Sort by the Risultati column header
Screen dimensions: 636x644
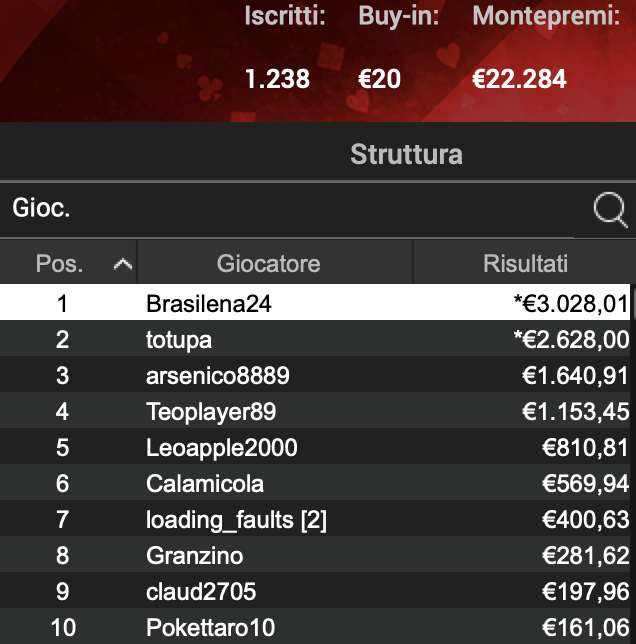tap(525, 264)
